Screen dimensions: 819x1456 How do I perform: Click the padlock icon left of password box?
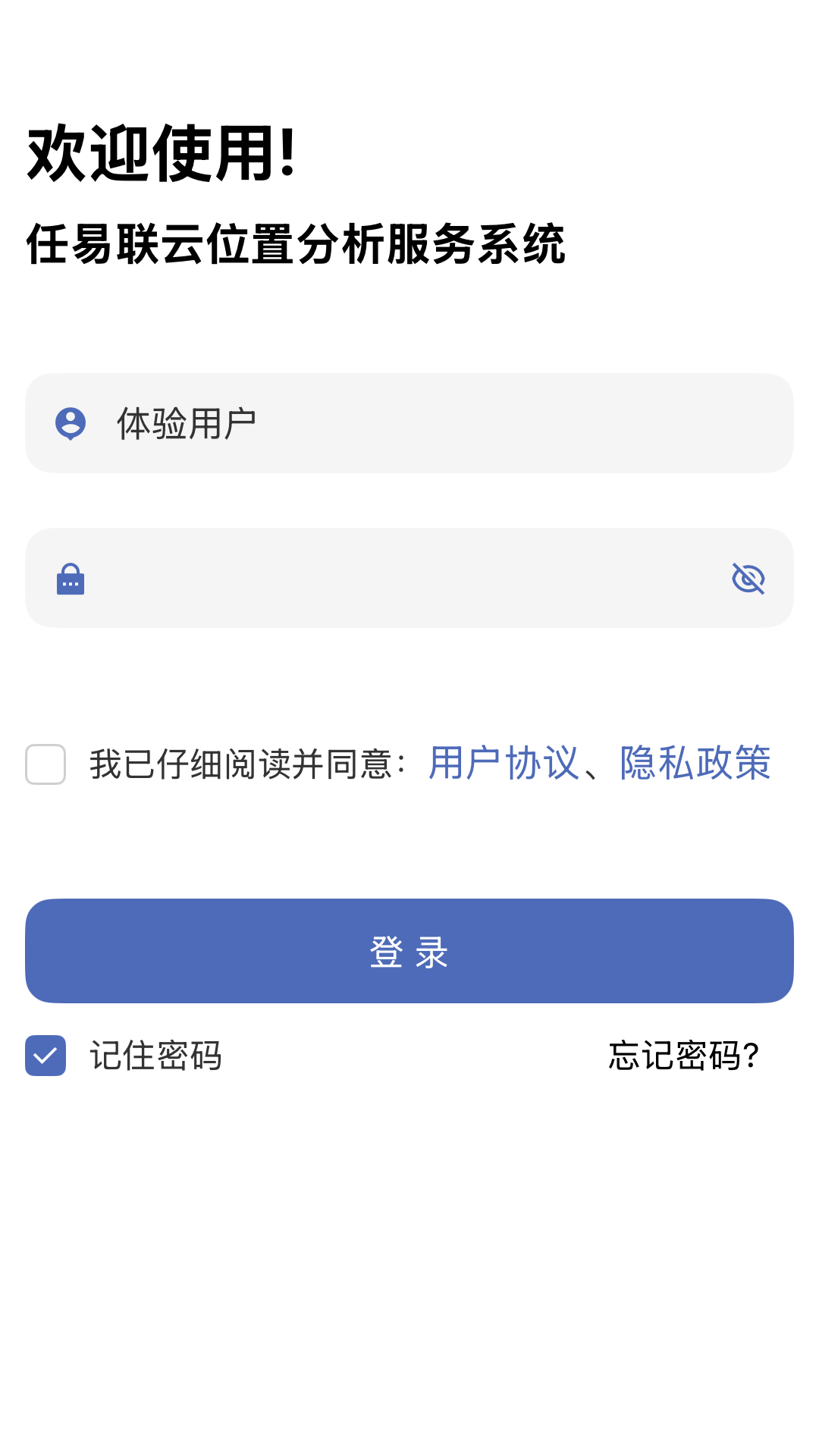coord(71,577)
